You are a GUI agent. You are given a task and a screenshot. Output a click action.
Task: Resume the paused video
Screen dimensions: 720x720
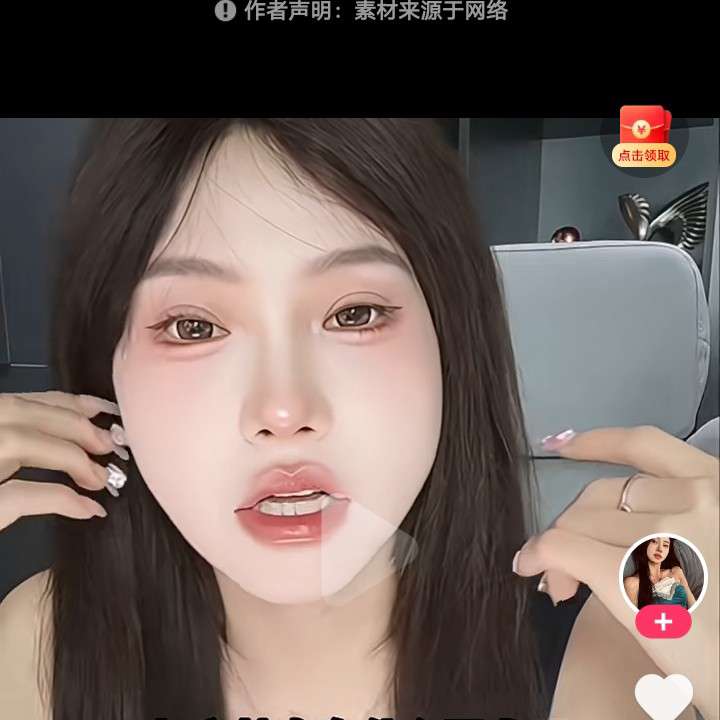point(361,549)
